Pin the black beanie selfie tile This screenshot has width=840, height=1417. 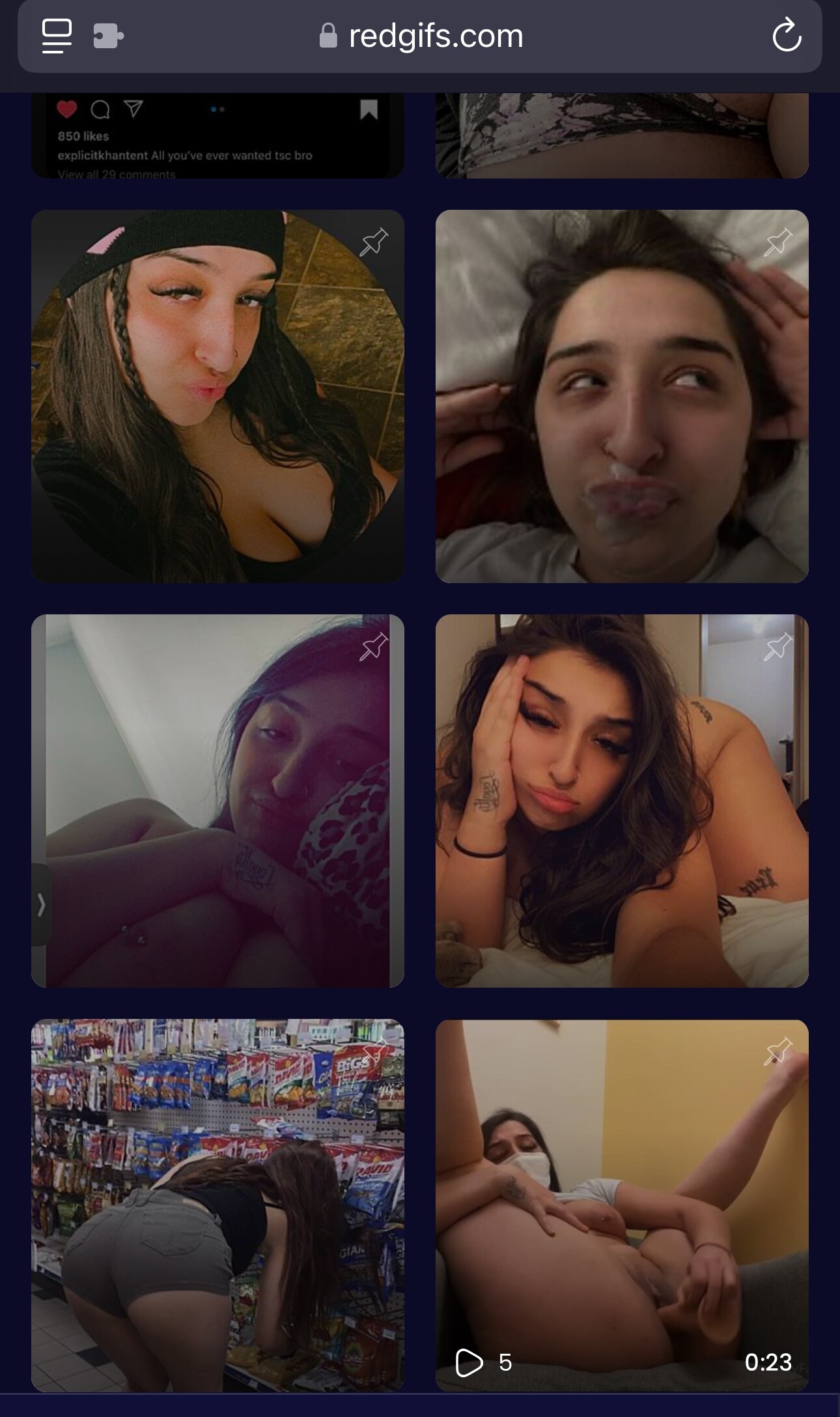pos(374,242)
